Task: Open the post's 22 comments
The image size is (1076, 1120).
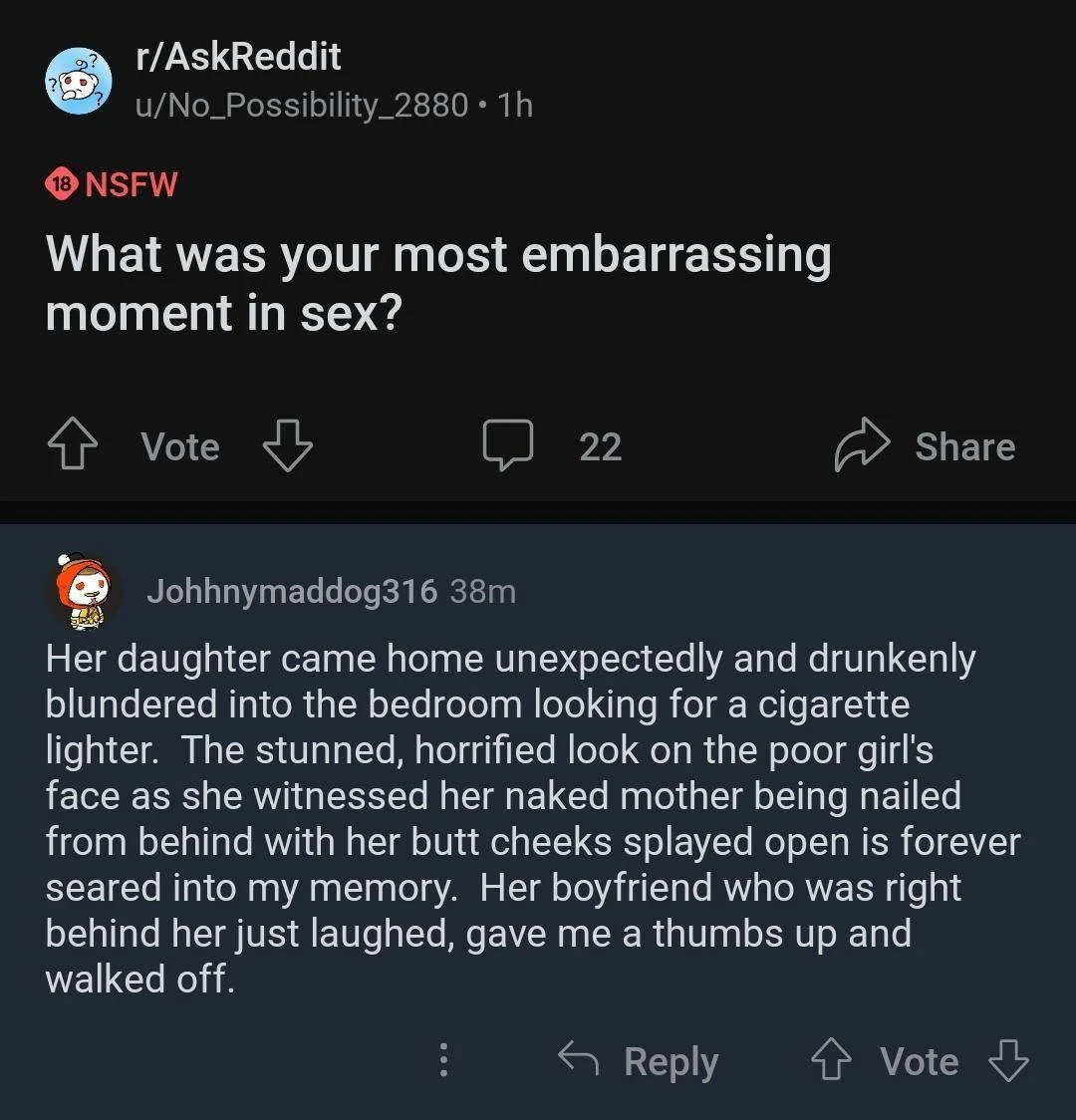Action: [x=553, y=446]
